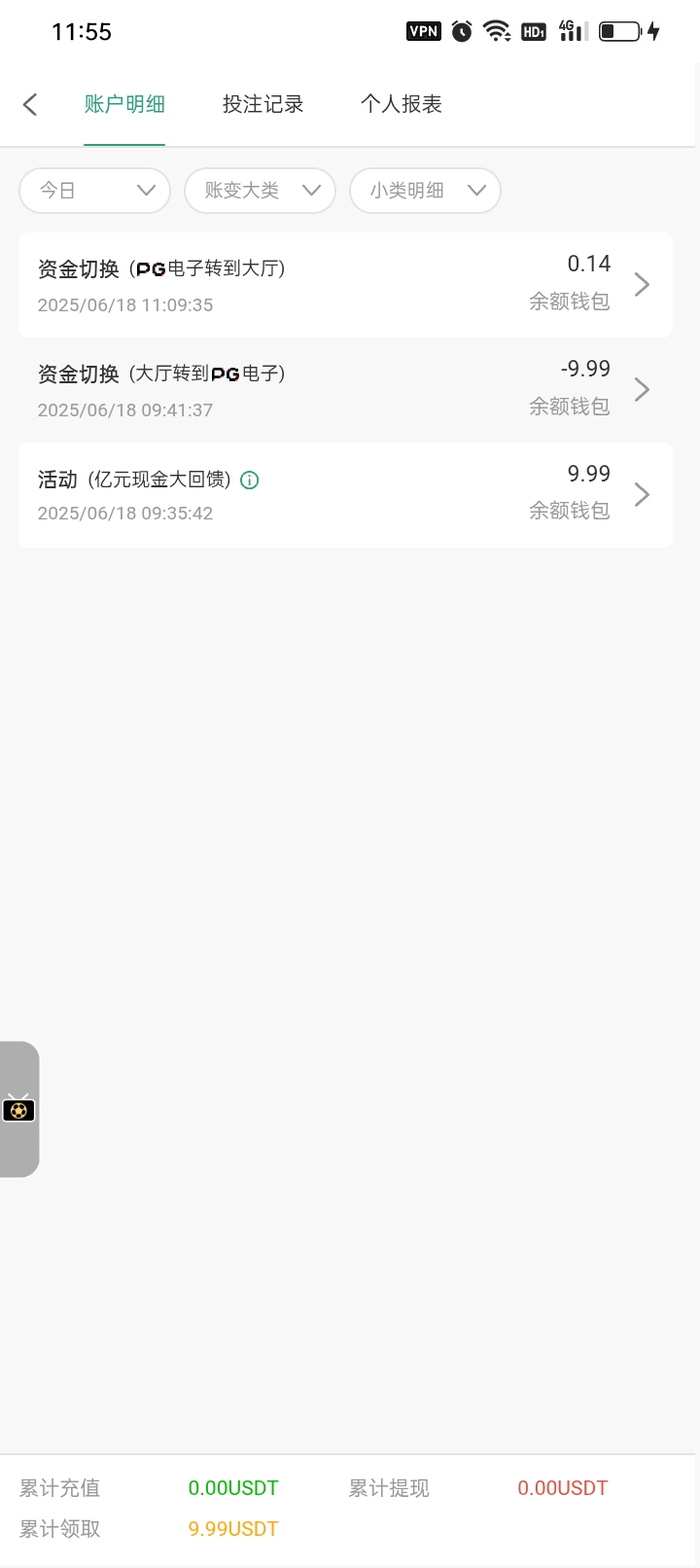This screenshot has width=700, height=1568.
Task: Expand the 小类明细 dropdown
Action: click(425, 191)
